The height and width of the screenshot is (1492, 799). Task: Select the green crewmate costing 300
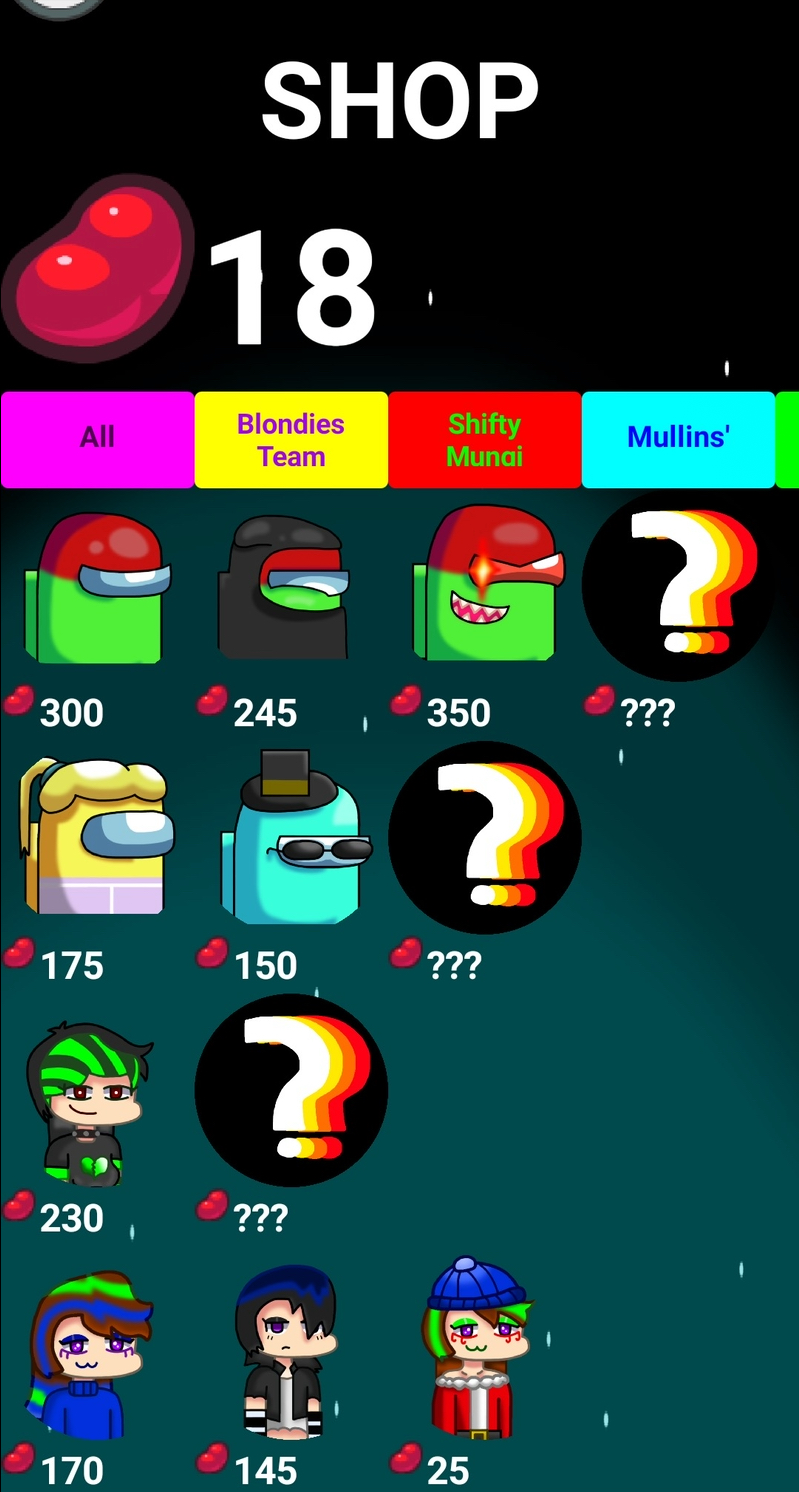97,588
